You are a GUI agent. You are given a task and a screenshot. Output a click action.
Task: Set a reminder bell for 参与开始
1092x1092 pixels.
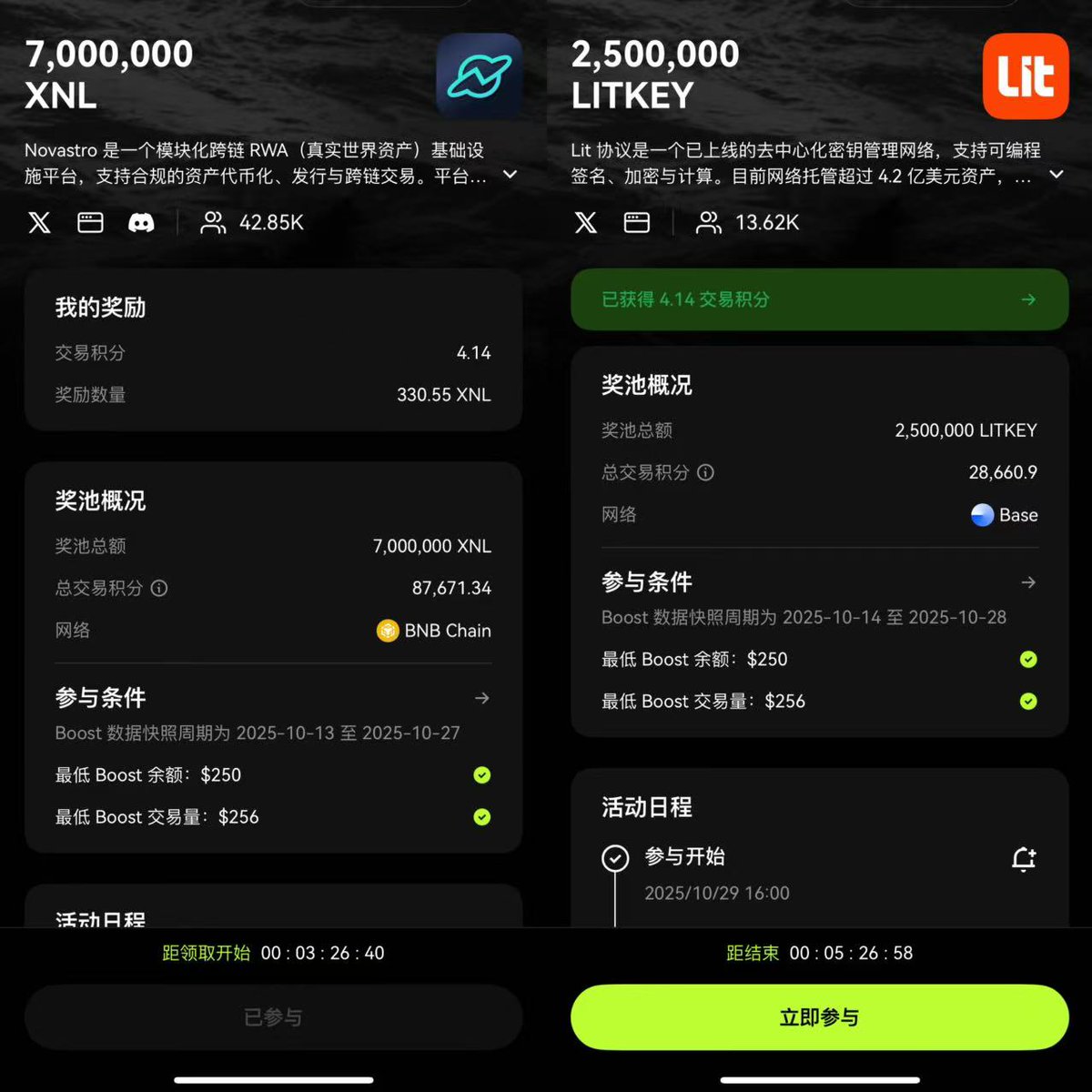pos(1024,858)
